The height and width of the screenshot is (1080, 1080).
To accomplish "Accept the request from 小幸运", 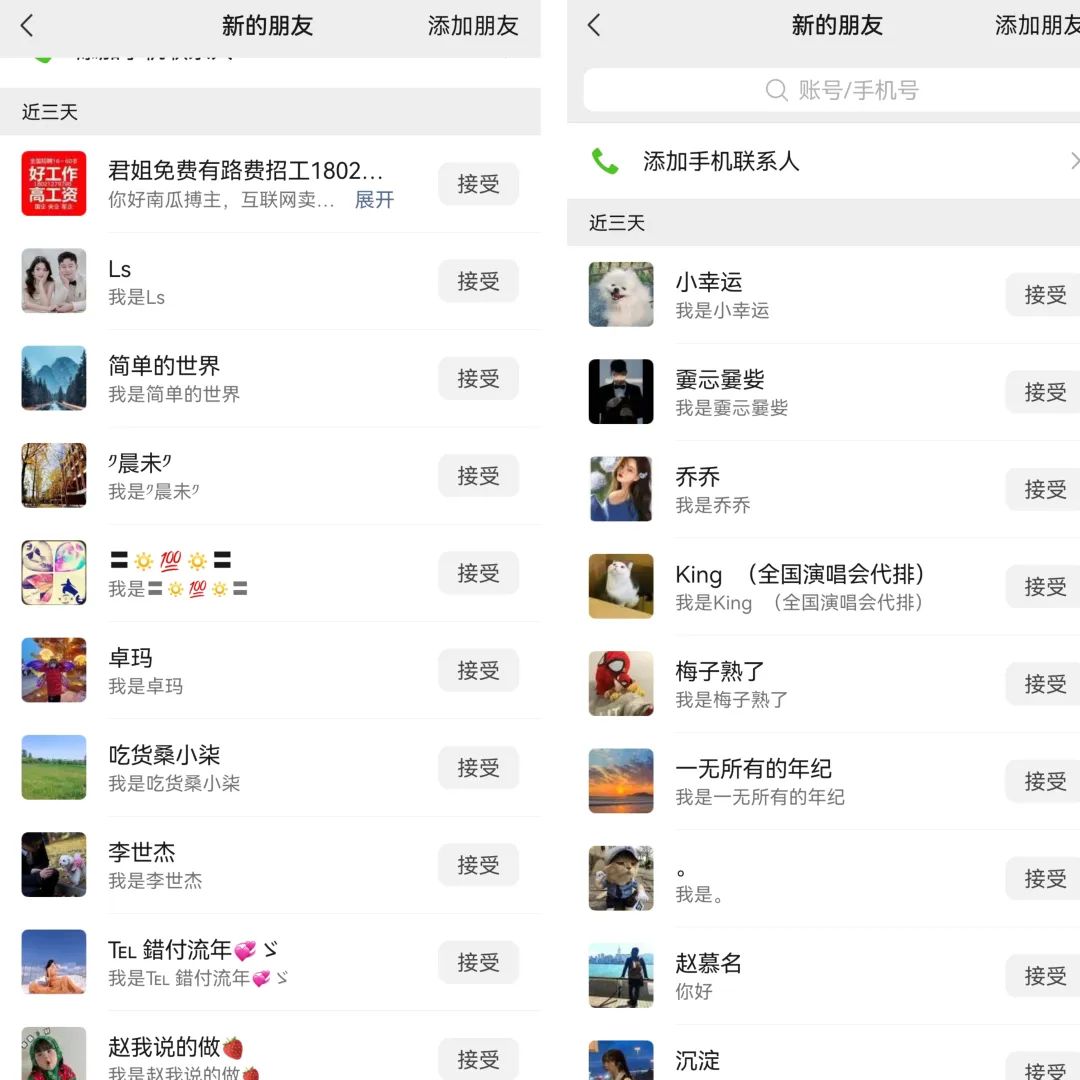I will [x=1044, y=295].
